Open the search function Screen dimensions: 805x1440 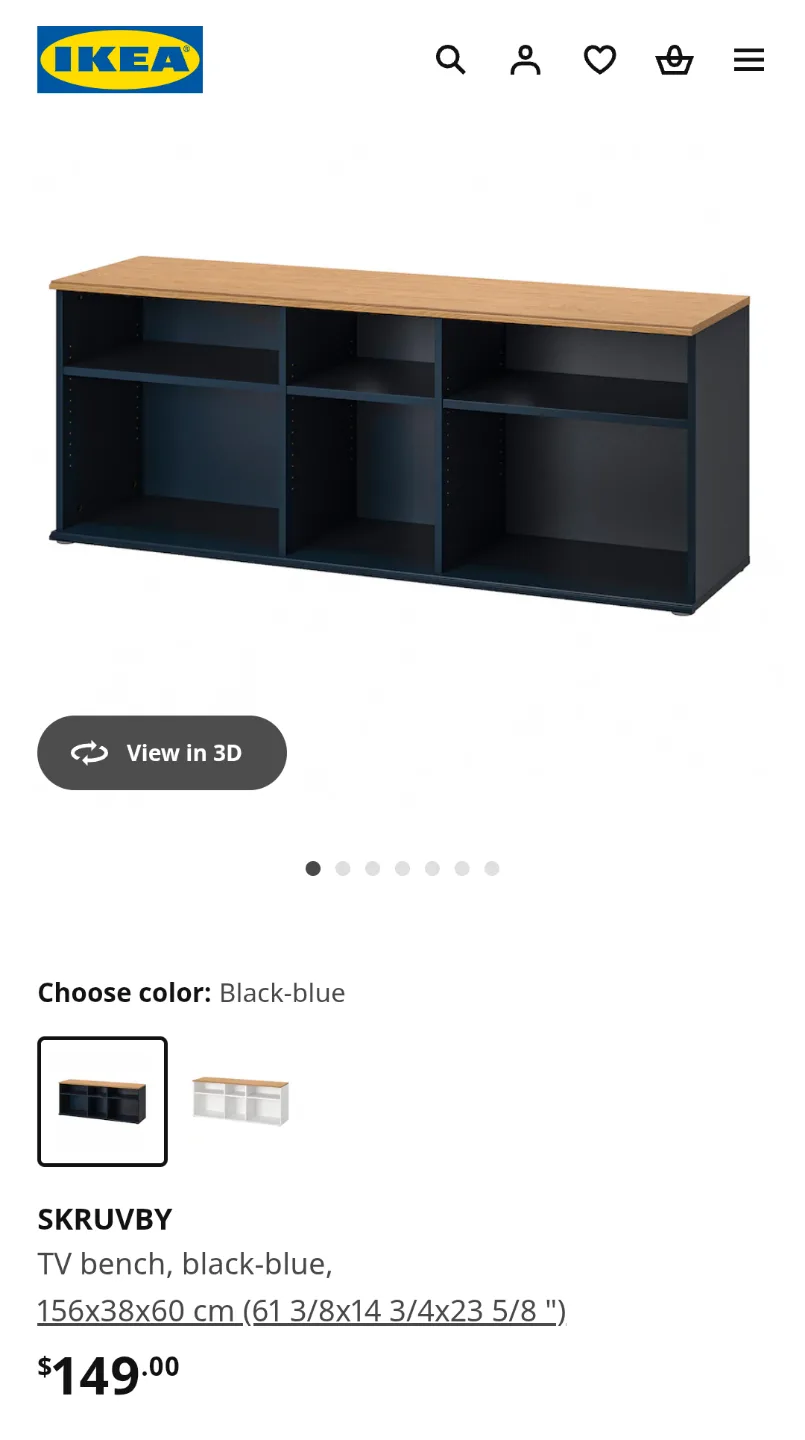[x=451, y=60]
